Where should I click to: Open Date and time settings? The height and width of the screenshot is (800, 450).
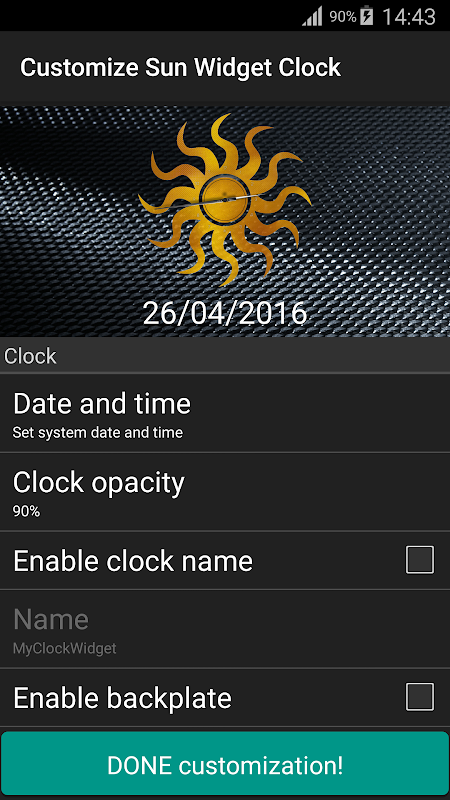click(225, 413)
